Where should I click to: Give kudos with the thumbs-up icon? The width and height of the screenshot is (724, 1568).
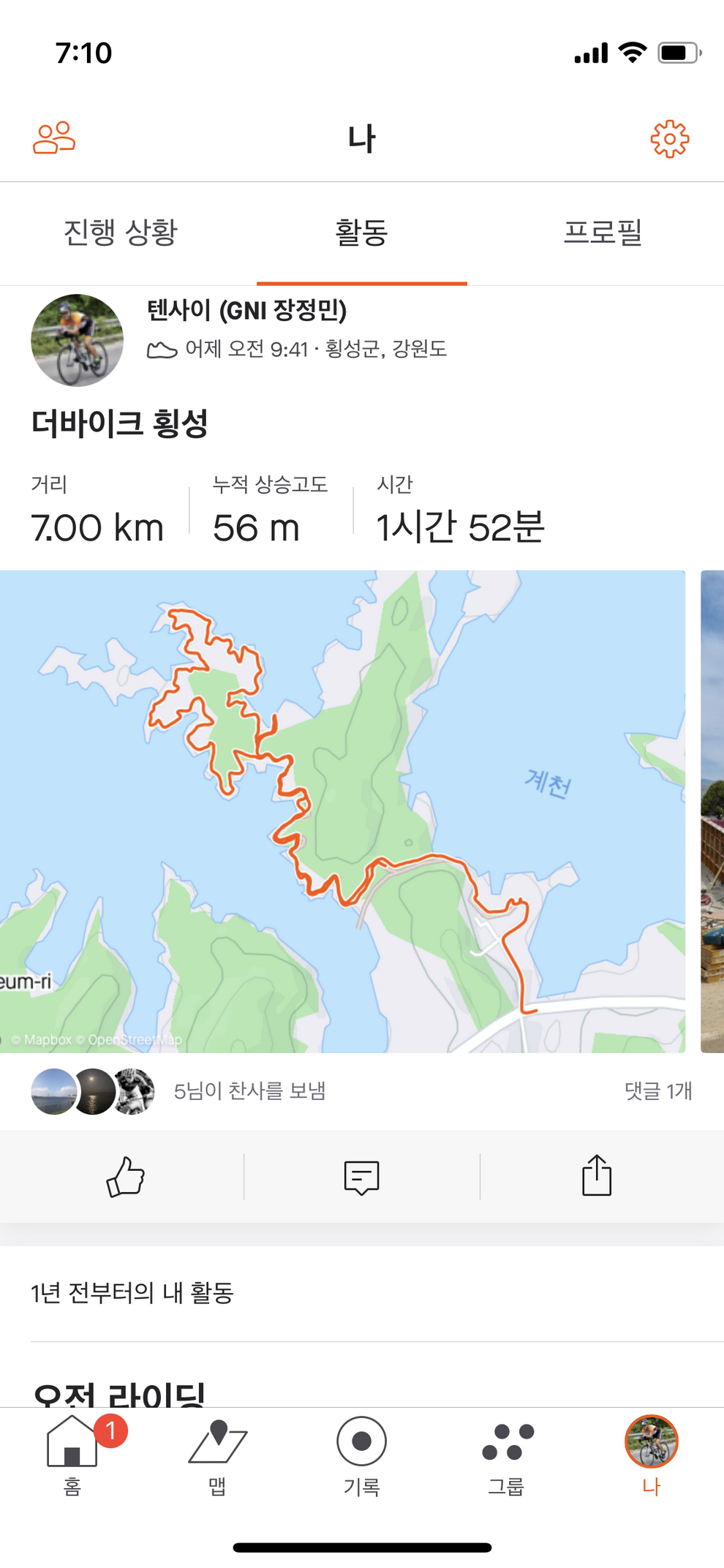click(125, 1177)
